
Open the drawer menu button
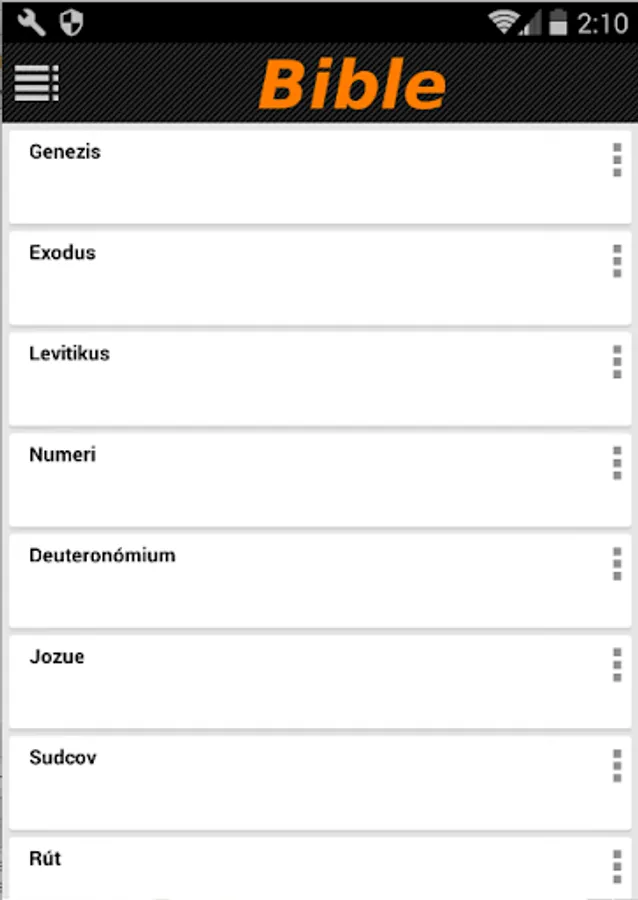(37, 82)
